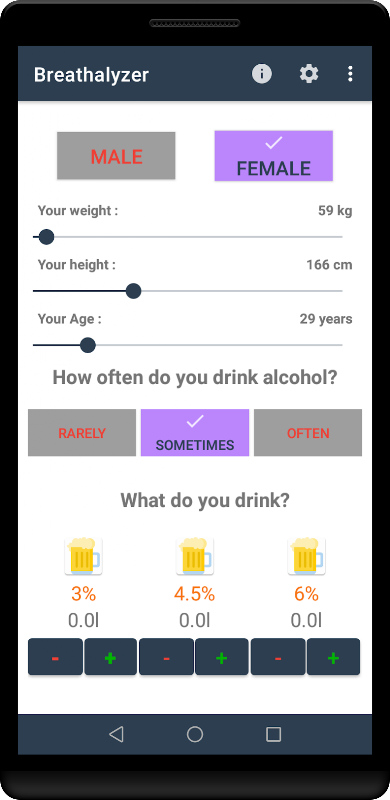
Task: Choose SOMETIMES as drinking frequency
Action: tap(195, 433)
